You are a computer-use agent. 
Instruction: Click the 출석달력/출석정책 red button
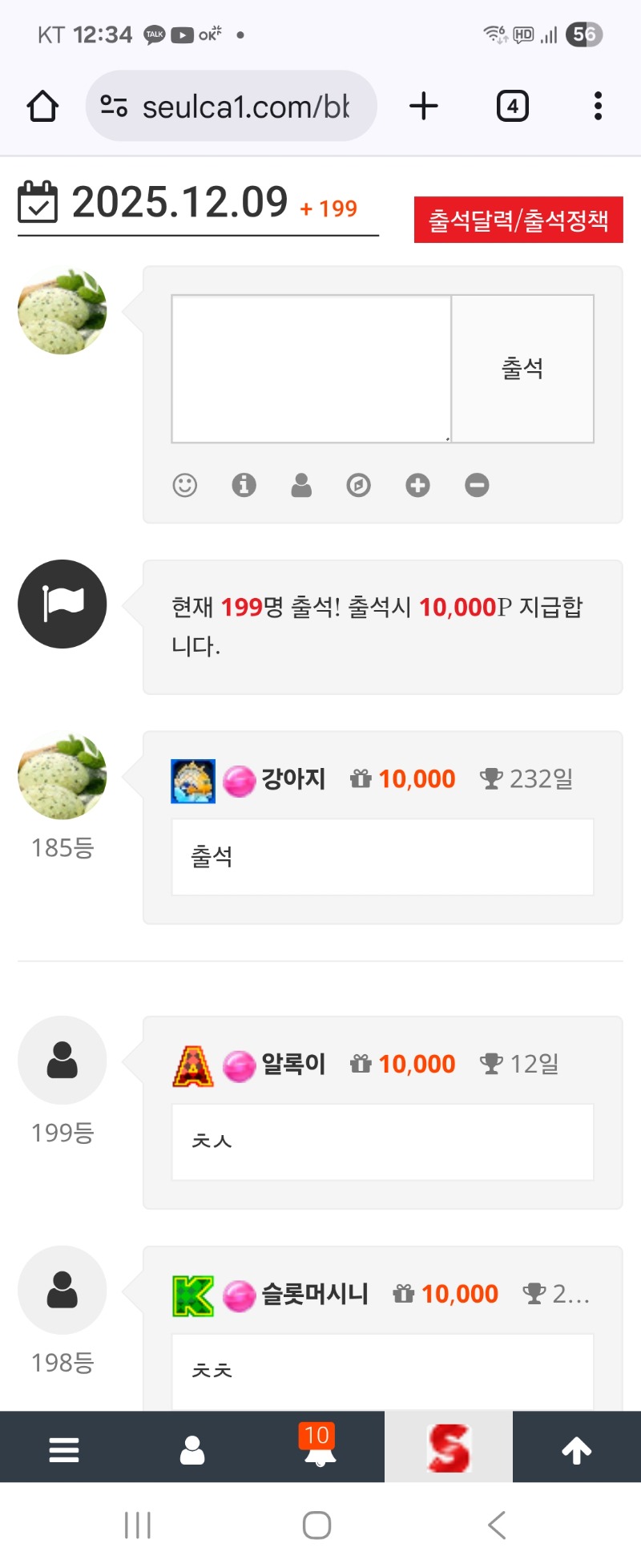pos(517,217)
